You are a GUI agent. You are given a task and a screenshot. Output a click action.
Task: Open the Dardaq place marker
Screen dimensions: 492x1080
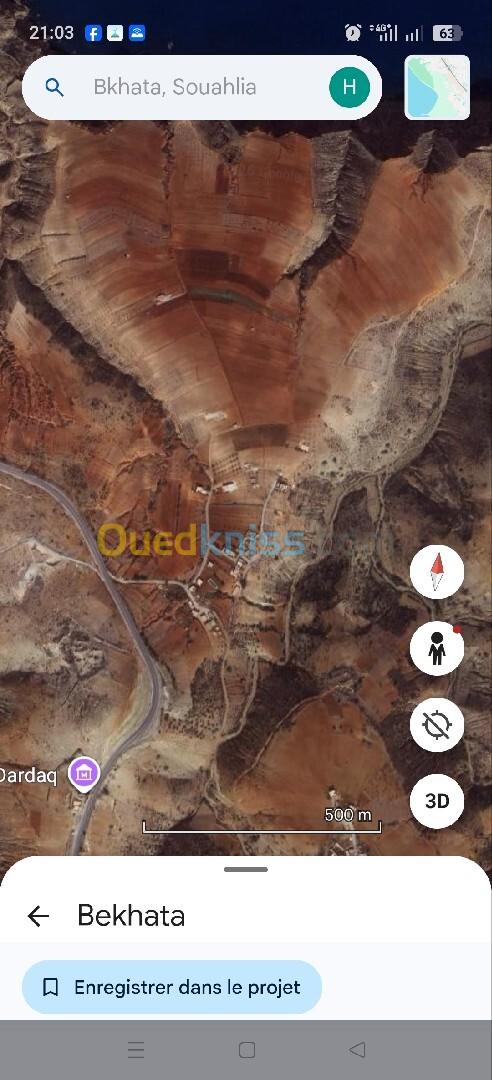click(x=84, y=773)
